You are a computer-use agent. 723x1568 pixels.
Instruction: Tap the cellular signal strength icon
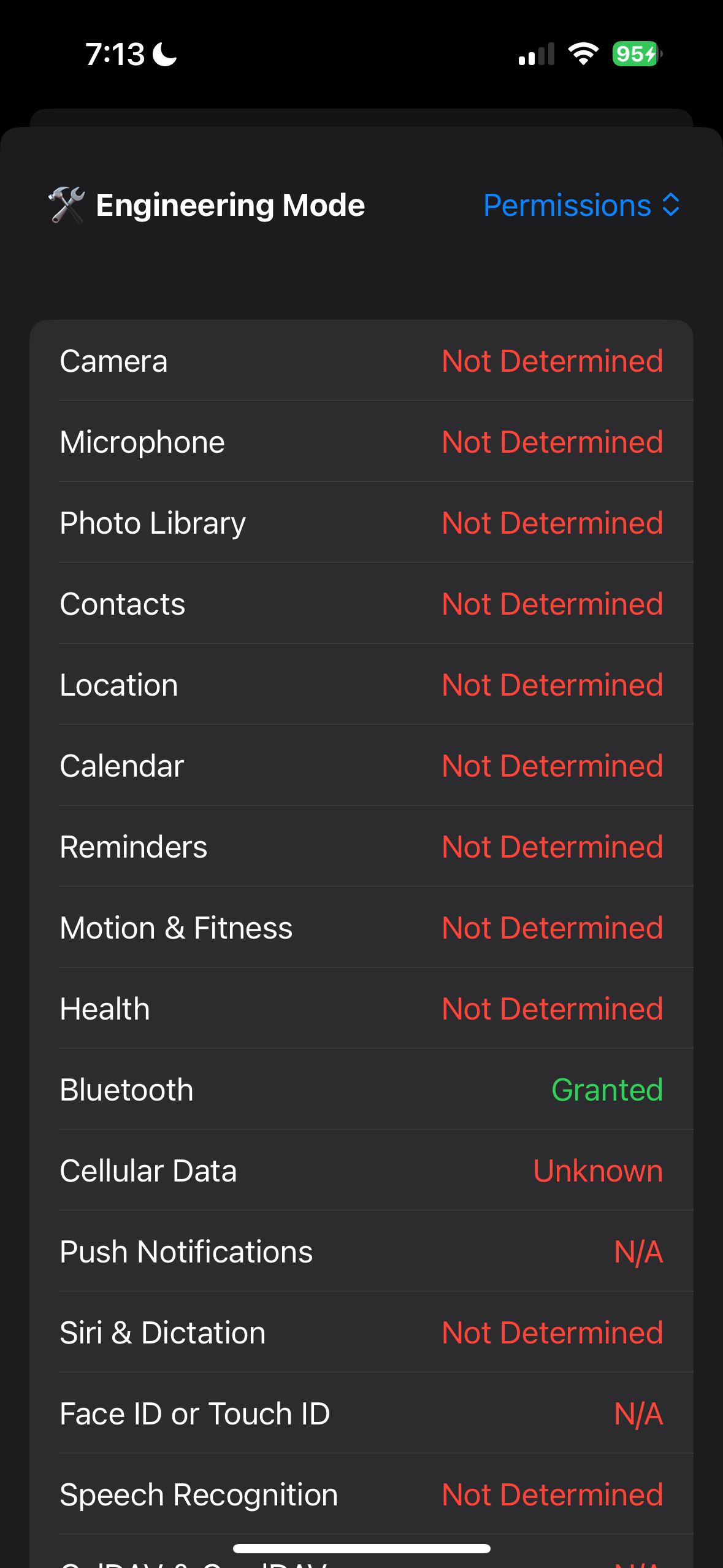[535, 54]
